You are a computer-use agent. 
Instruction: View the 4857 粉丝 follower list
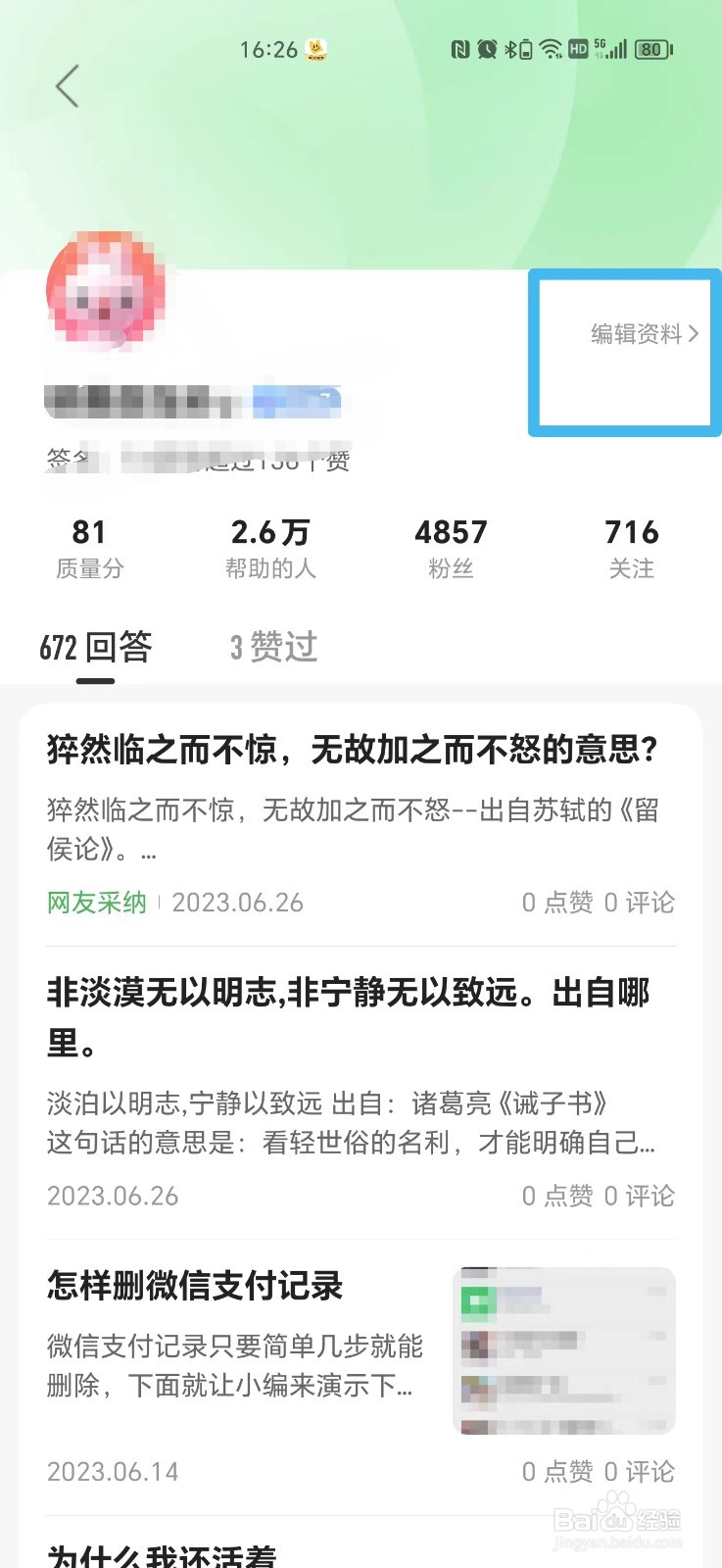pos(452,547)
